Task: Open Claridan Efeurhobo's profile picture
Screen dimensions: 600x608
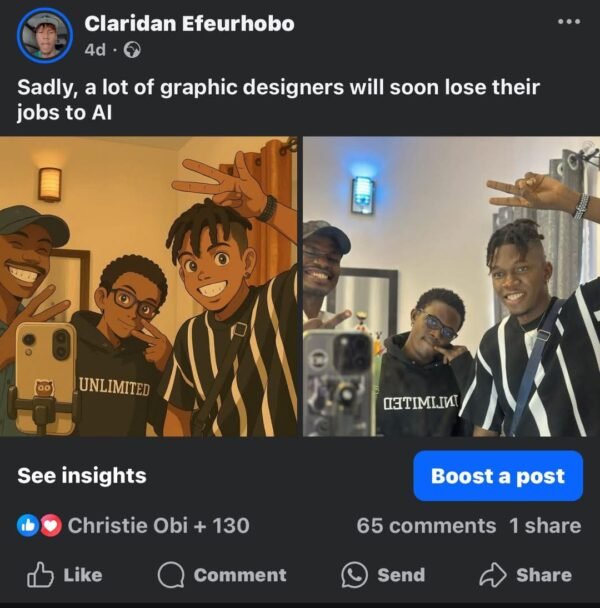Action: click(x=45, y=36)
